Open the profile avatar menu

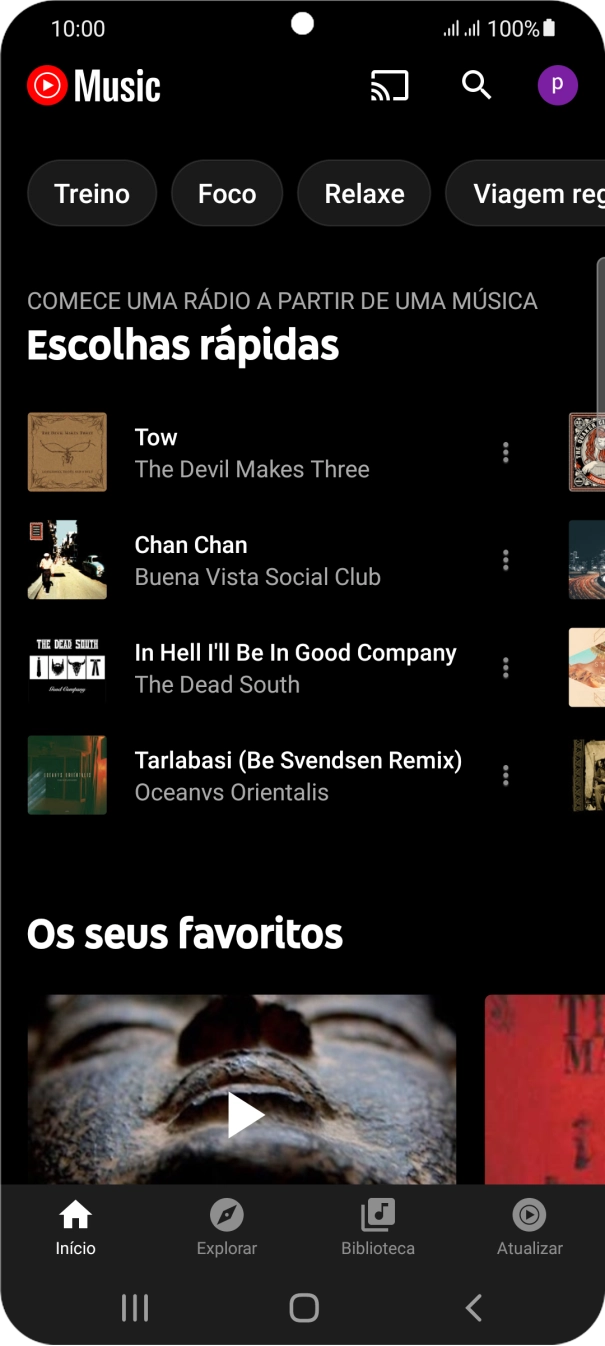click(557, 86)
